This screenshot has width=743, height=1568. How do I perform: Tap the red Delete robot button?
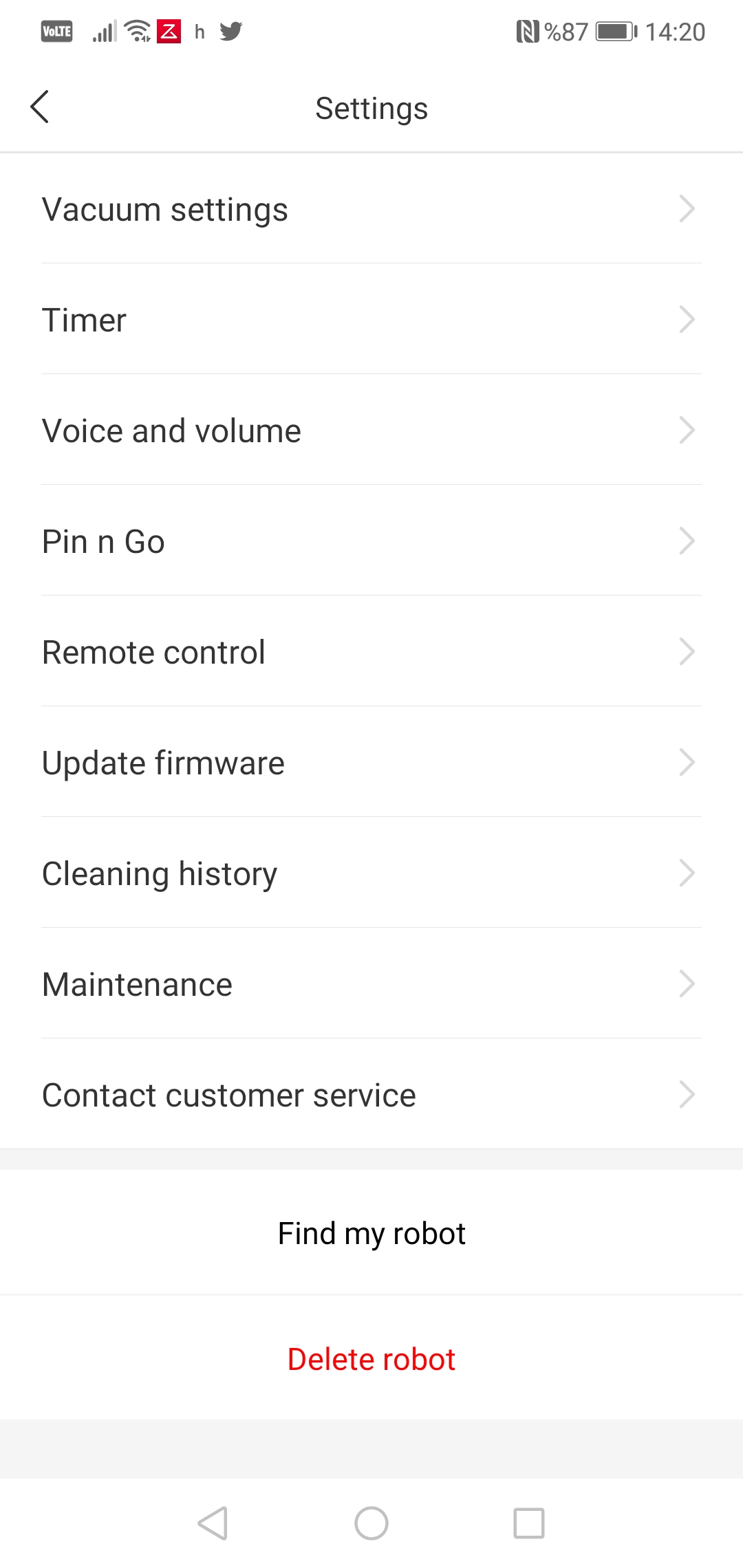pos(371,1359)
